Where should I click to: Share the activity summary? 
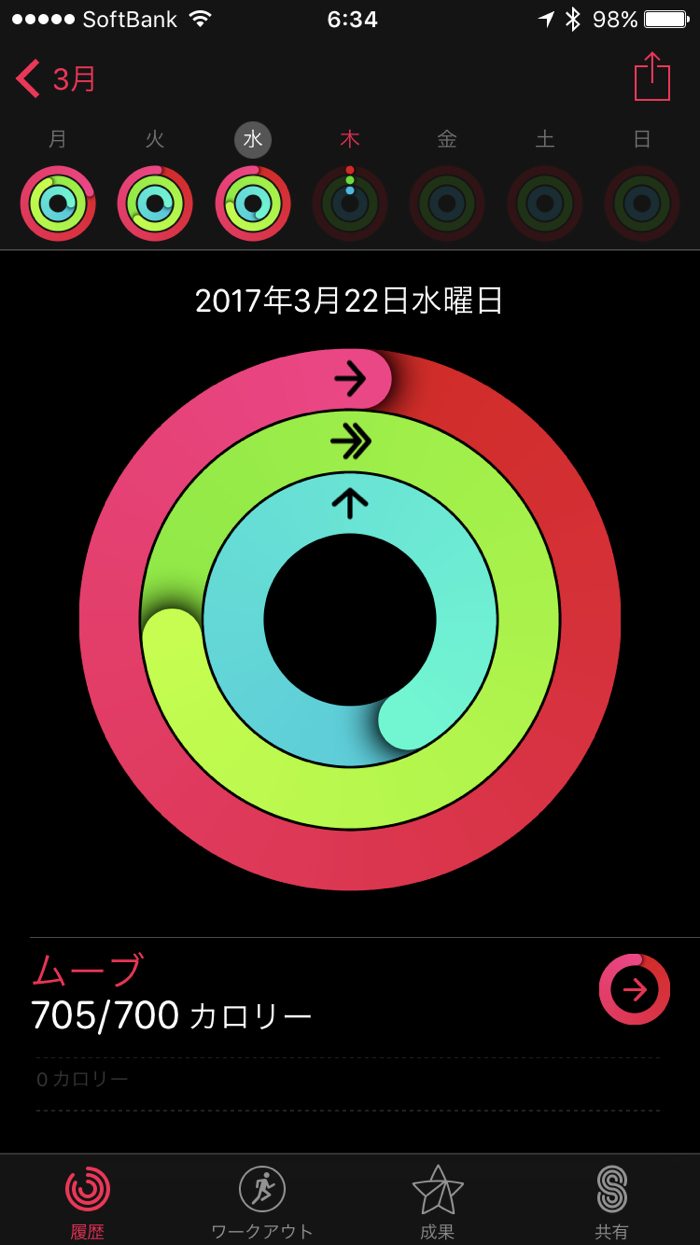[652, 77]
